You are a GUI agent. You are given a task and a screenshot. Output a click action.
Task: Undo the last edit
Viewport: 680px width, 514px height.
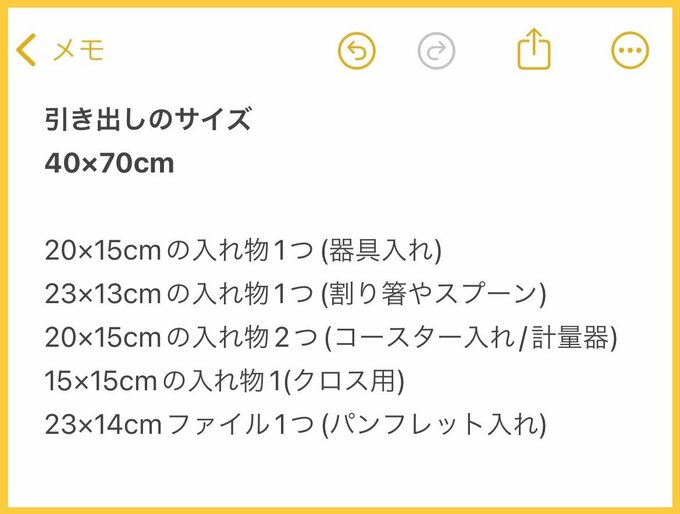point(356,50)
